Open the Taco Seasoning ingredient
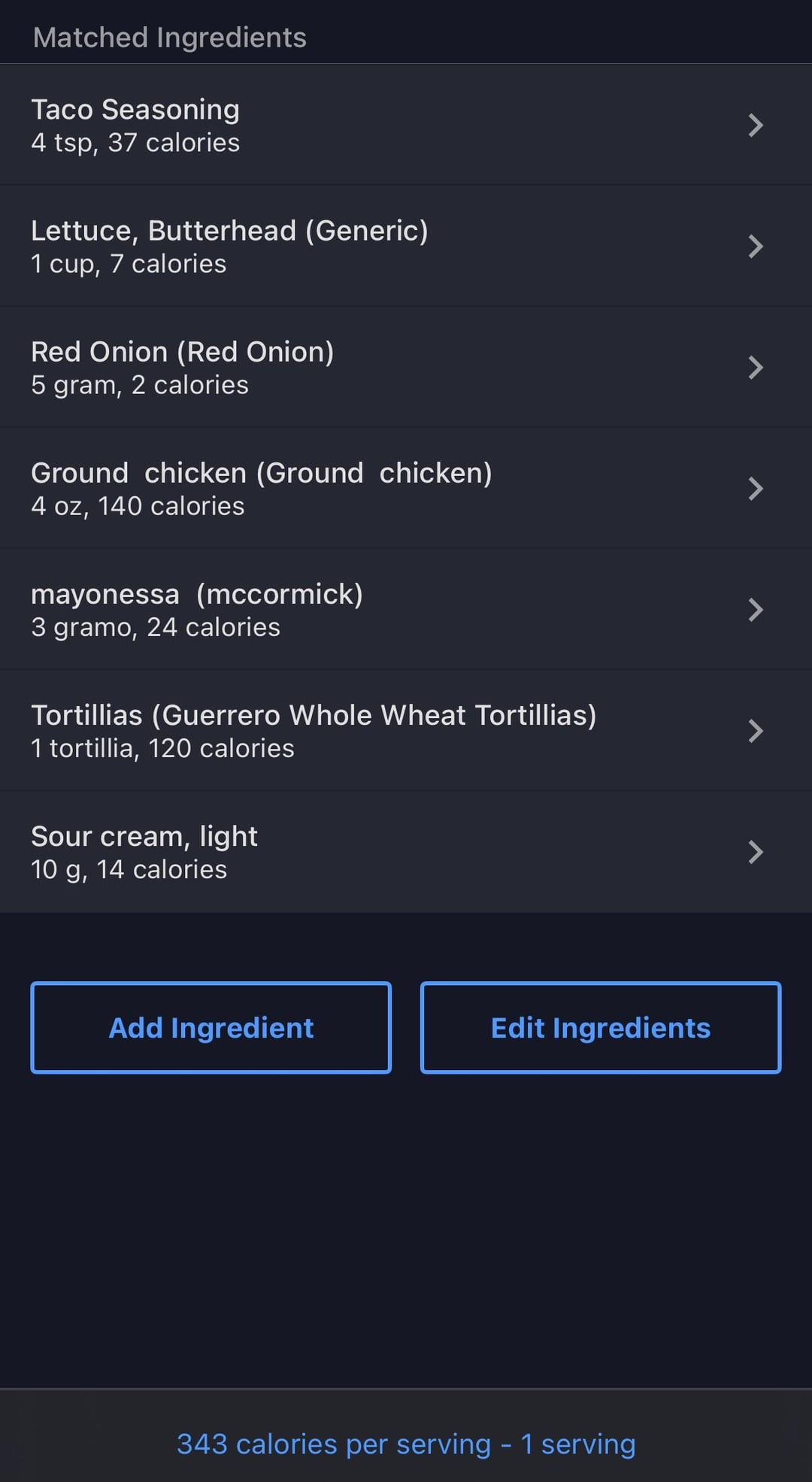Viewport: 812px width, 1482px height. 406,125
